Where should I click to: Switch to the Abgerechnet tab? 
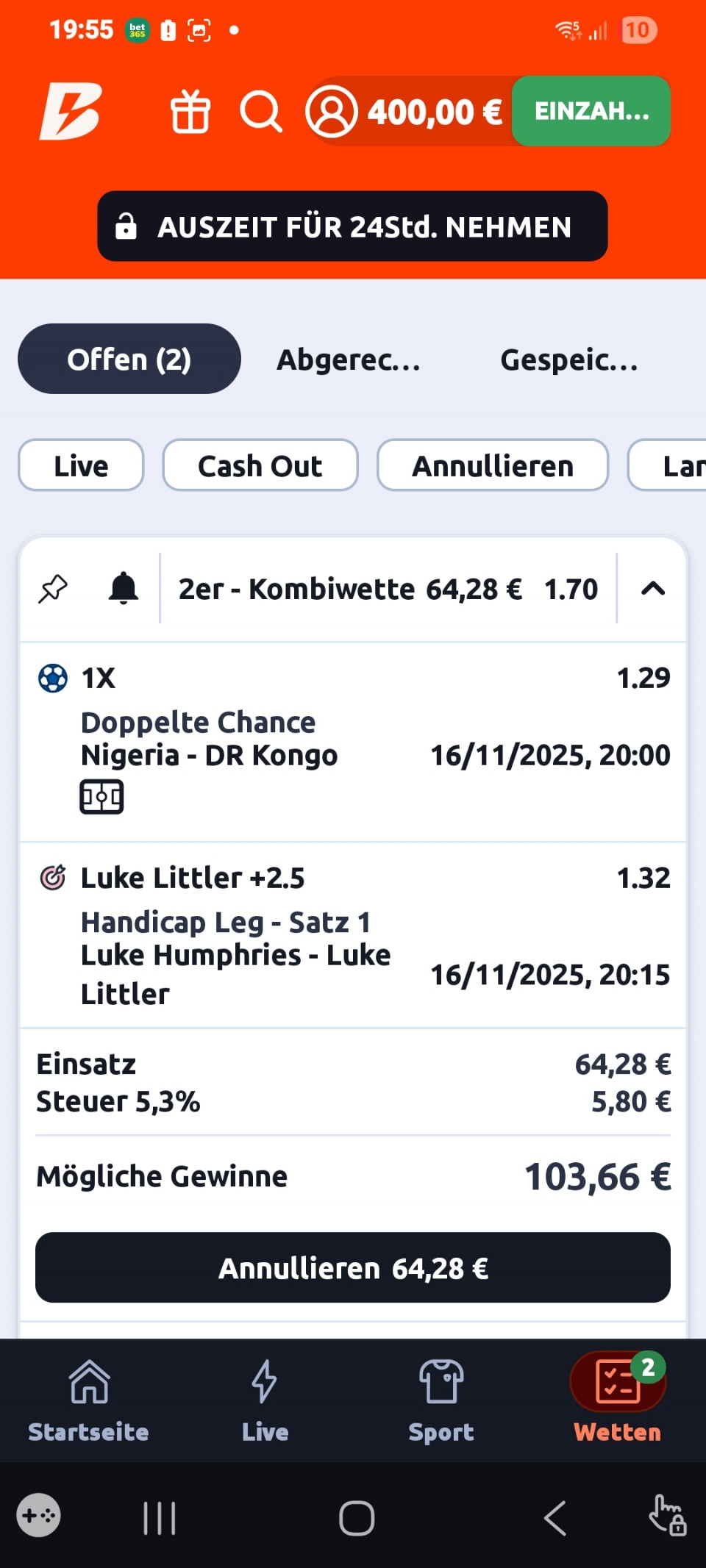tap(348, 359)
